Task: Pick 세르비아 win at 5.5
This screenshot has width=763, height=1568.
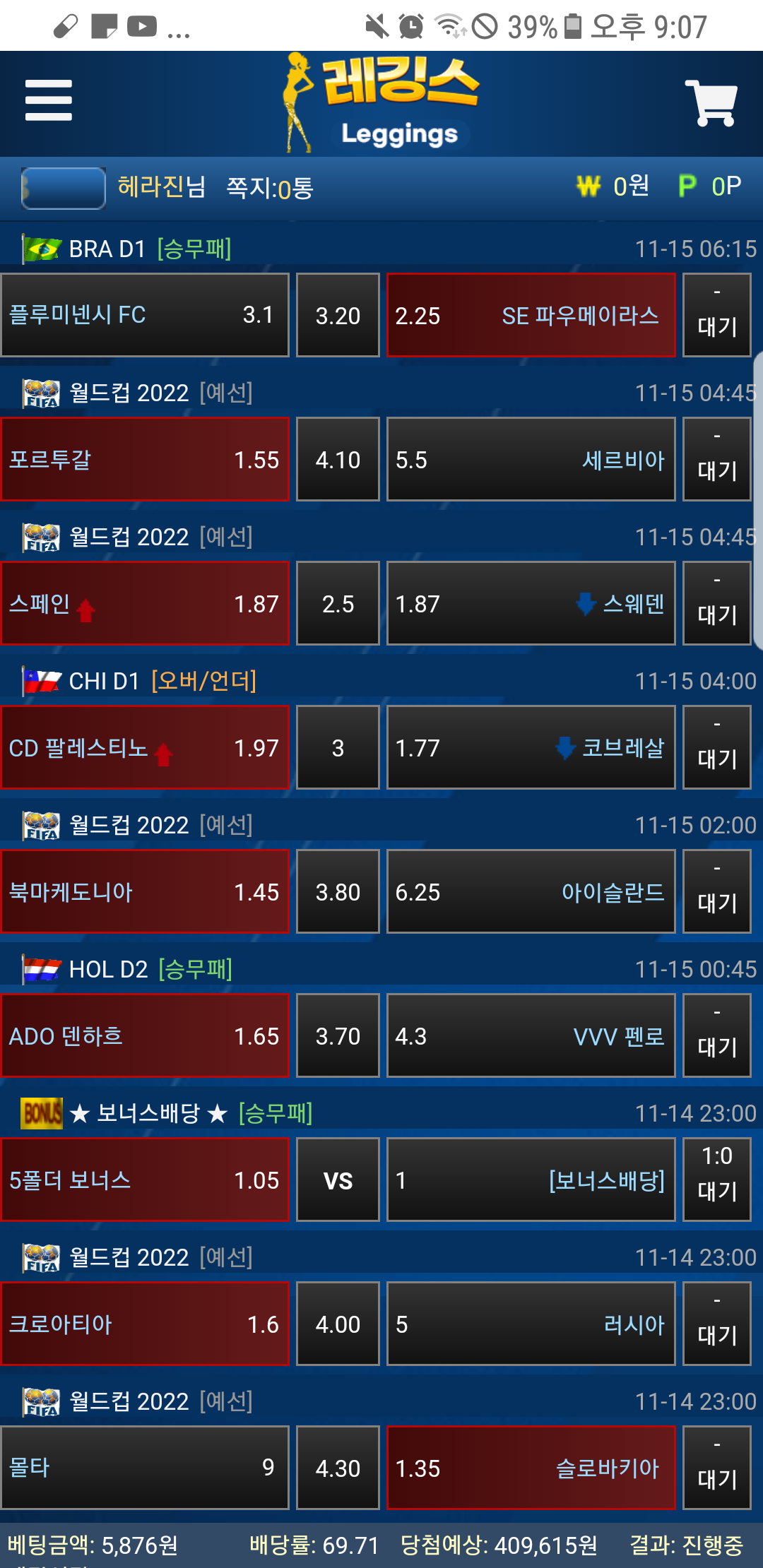Action: pyautogui.click(x=531, y=459)
